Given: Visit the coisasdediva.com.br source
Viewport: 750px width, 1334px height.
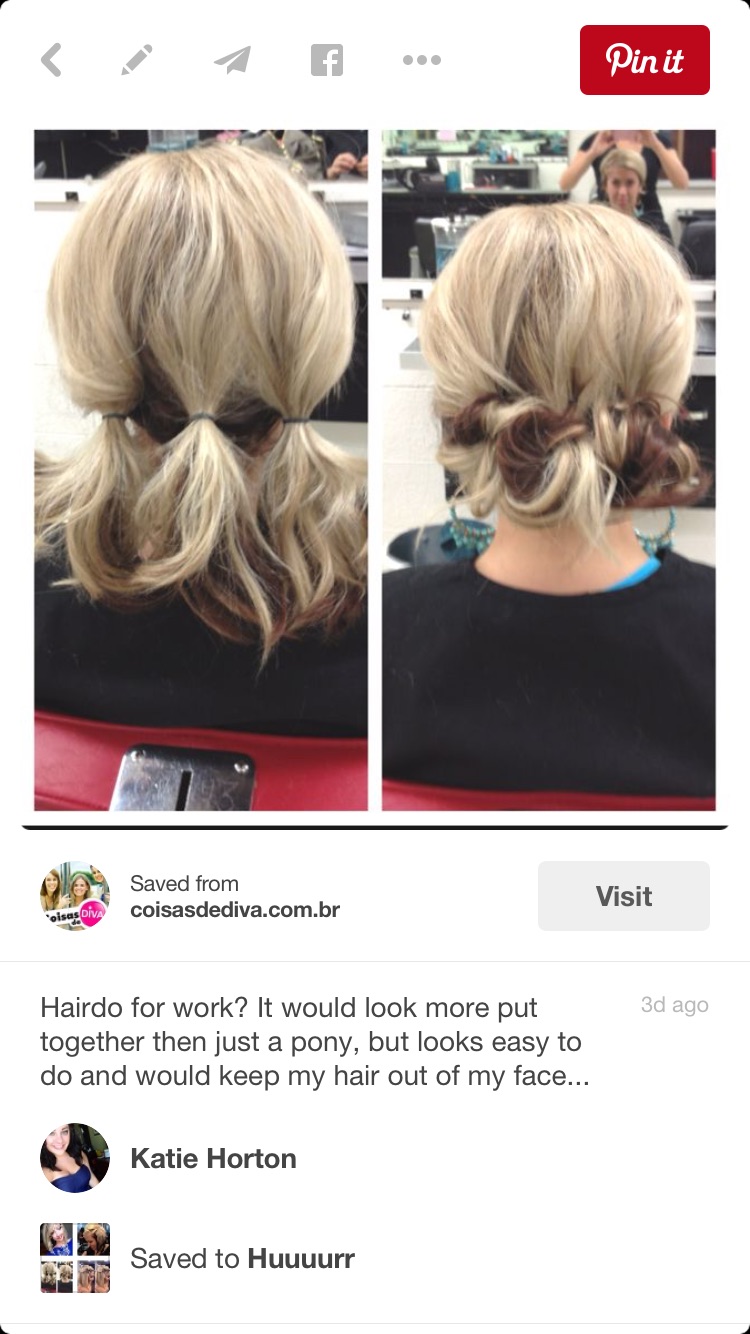Looking at the screenshot, I should 624,896.
